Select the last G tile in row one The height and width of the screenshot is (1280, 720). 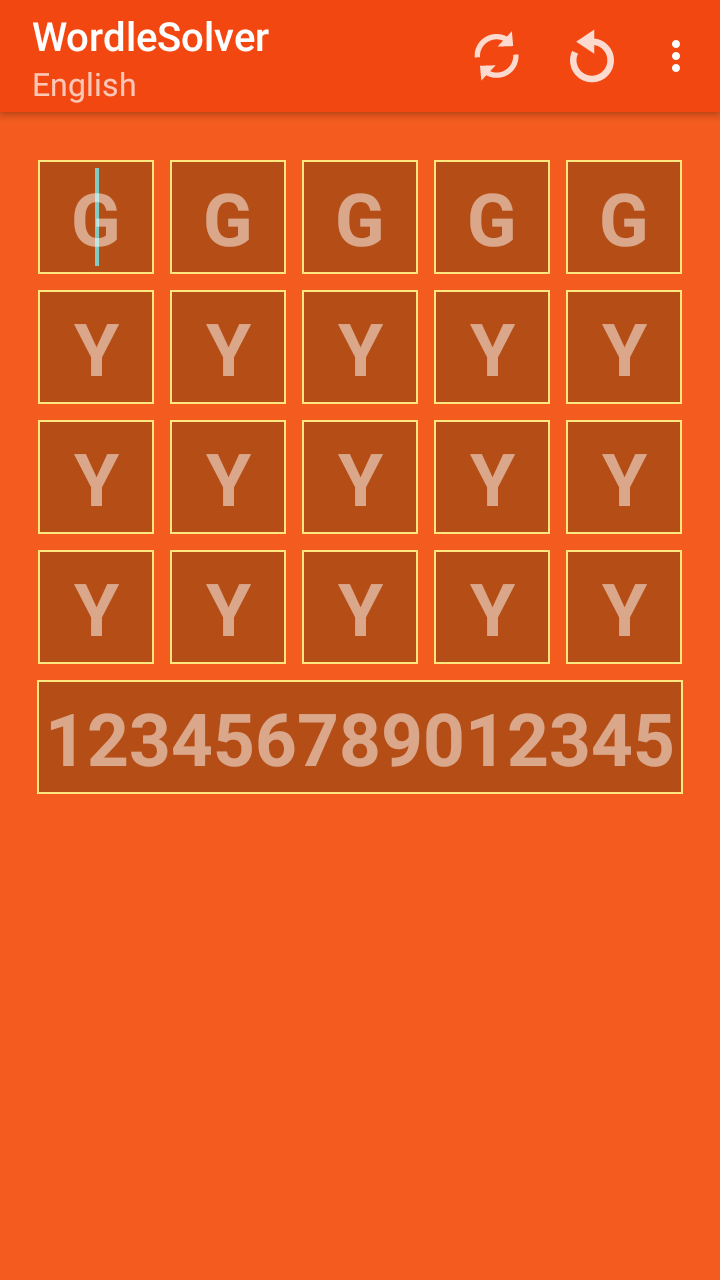pyautogui.click(x=623, y=216)
